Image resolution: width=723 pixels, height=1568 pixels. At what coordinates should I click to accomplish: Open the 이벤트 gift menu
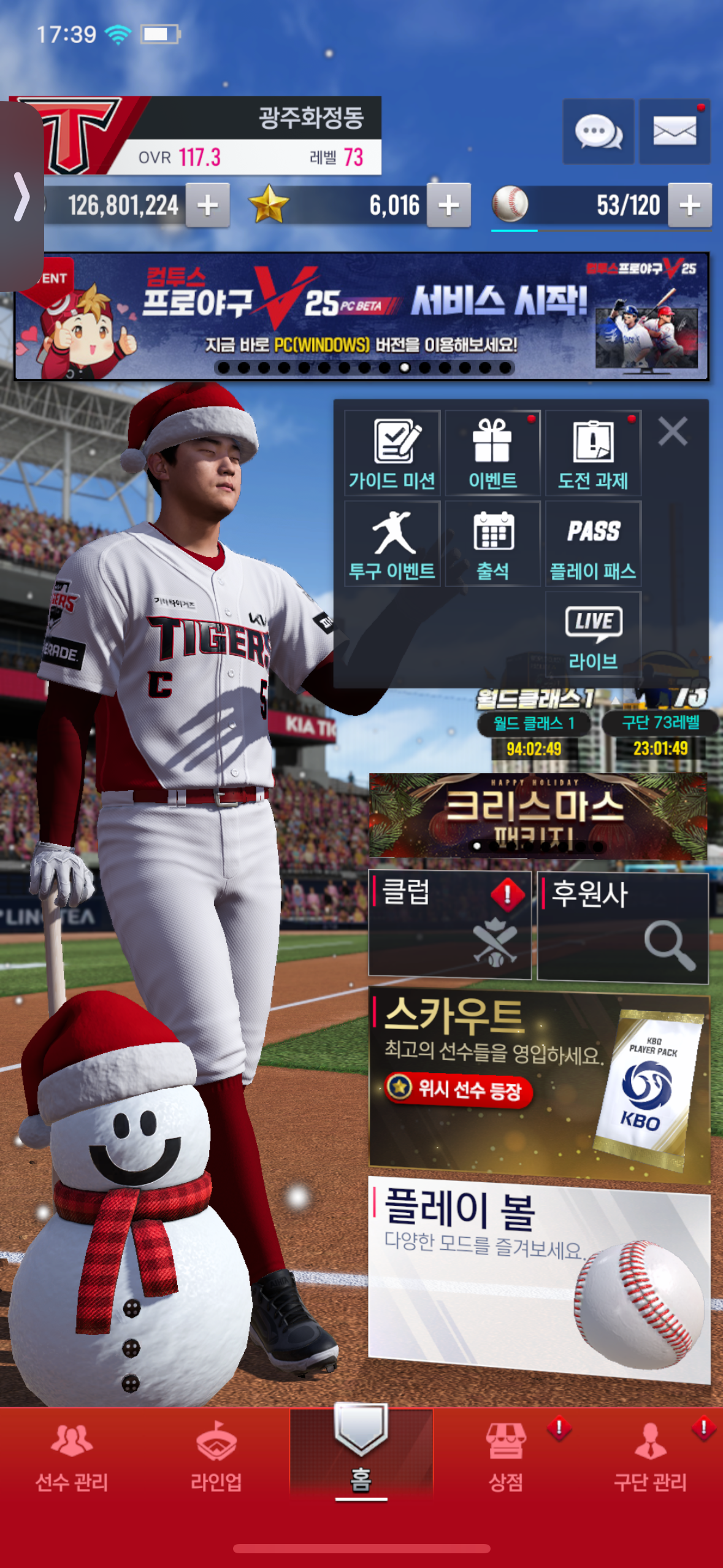[x=492, y=453]
